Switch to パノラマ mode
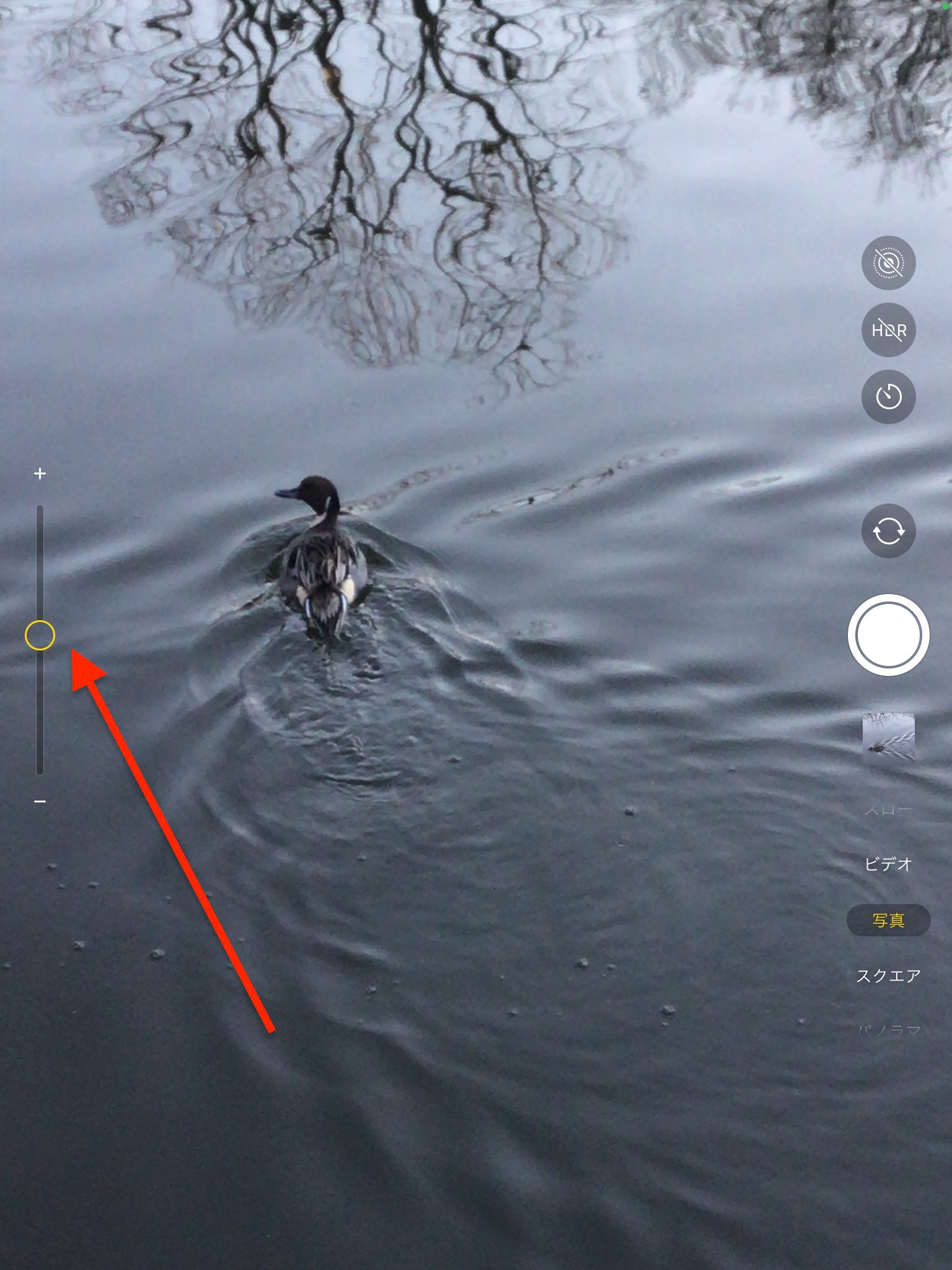952x1270 pixels. 888,1030
